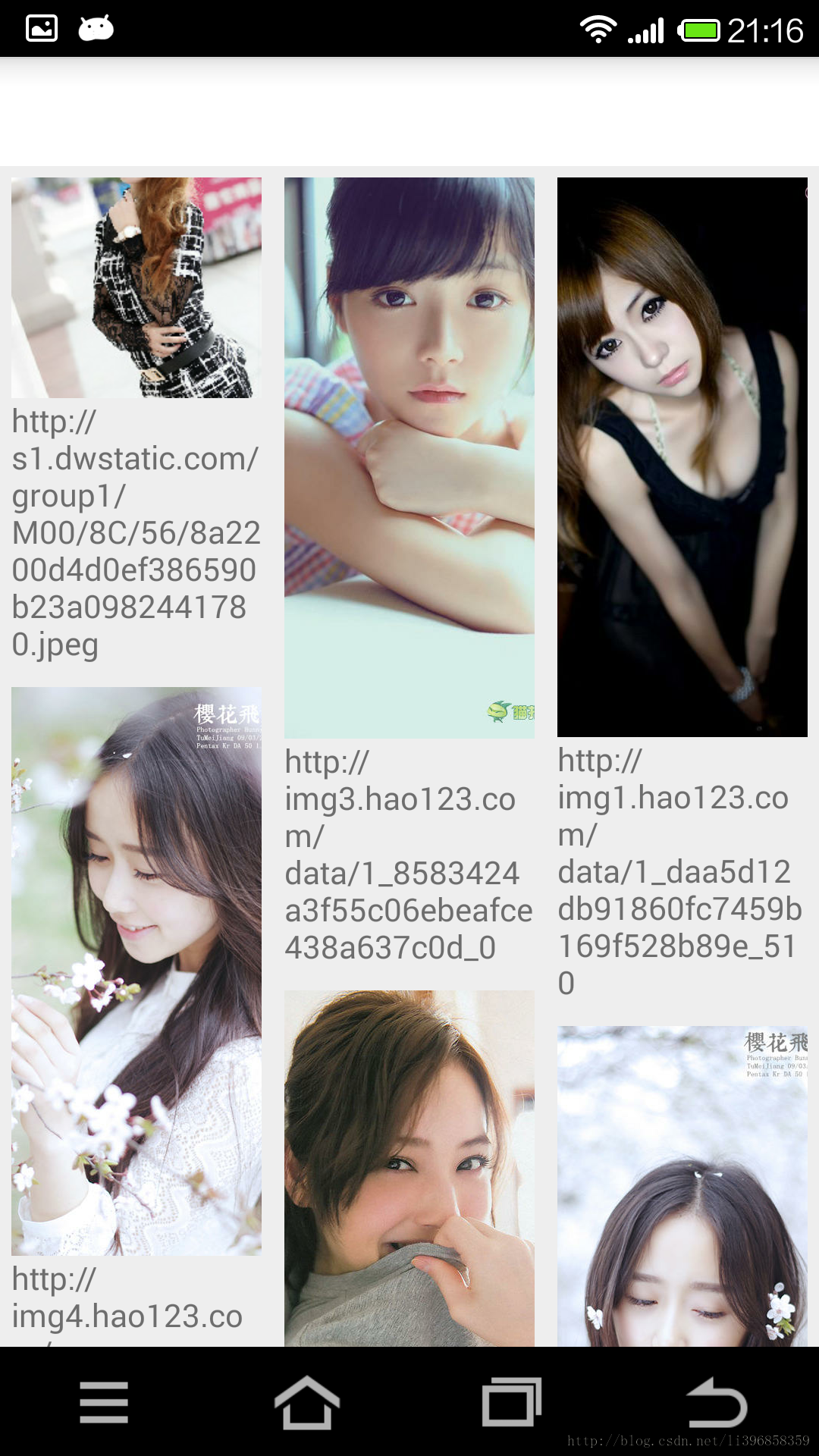Open the img3.hao123.com image tile
Viewport: 819px width, 1456px height.
point(409,457)
